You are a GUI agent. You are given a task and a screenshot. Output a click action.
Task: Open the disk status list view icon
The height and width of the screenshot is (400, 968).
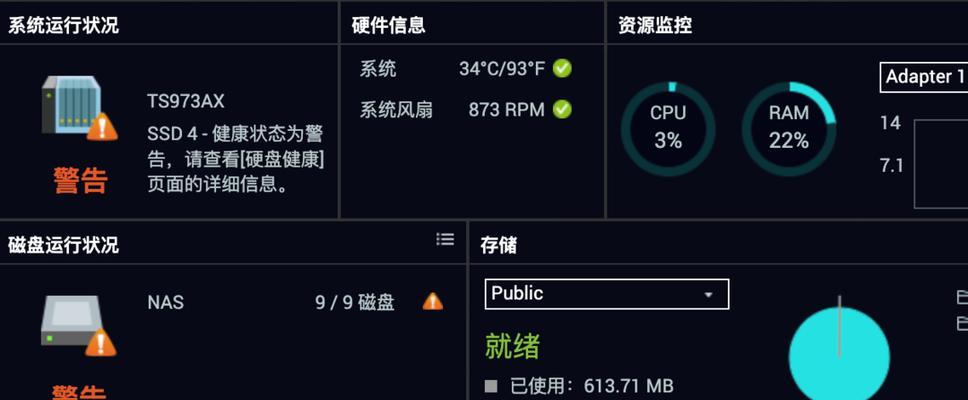445,239
